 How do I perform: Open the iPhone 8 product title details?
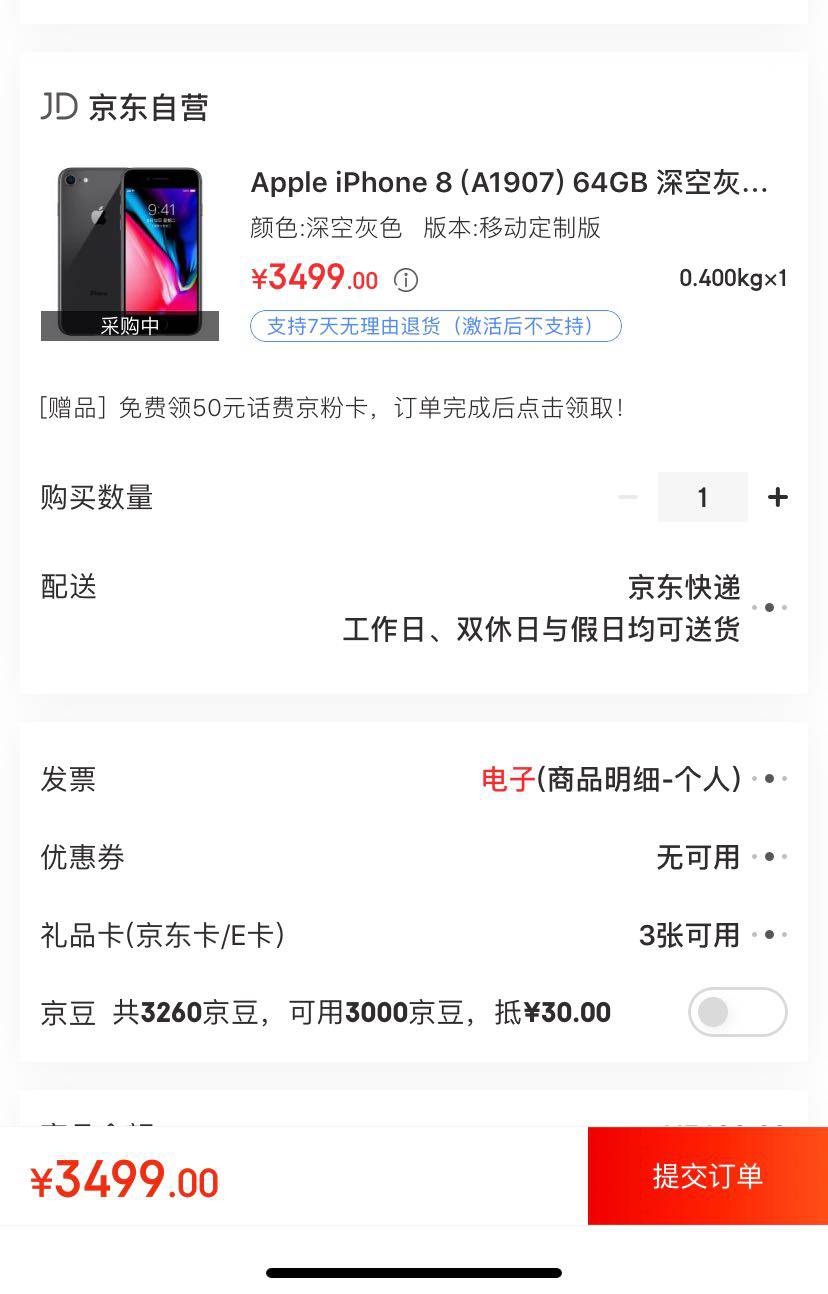508,182
